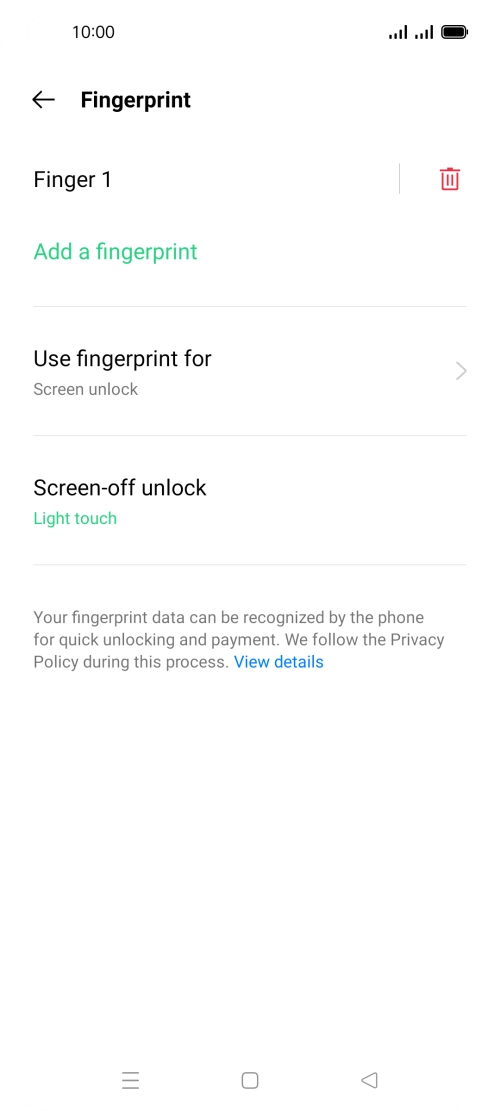This screenshot has height=1111, width=500.
Task: Delete Finger 1 with the trash icon
Action: (x=450, y=179)
